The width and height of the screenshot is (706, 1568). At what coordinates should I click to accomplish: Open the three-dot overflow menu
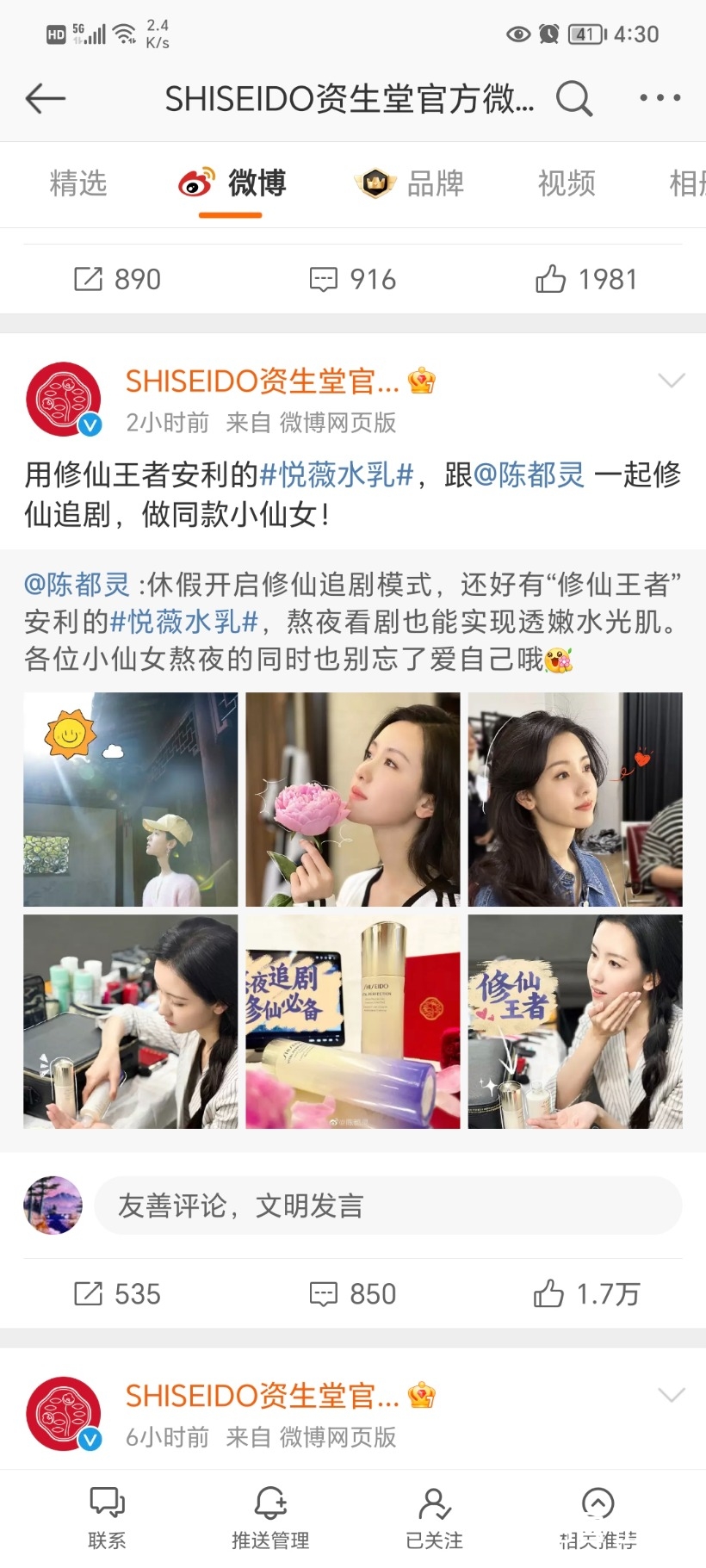click(660, 99)
